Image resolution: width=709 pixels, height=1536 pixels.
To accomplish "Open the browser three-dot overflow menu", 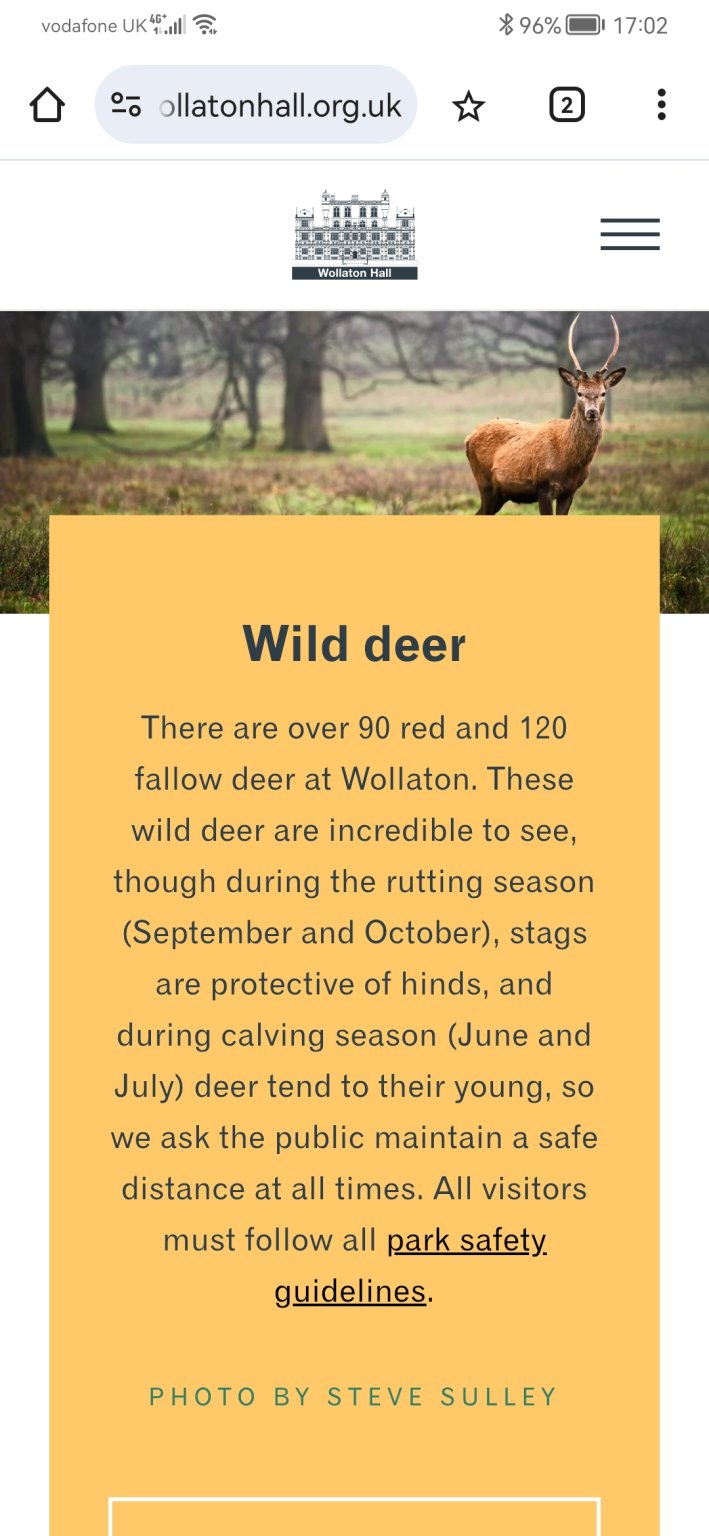I will click(x=661, y=105).
